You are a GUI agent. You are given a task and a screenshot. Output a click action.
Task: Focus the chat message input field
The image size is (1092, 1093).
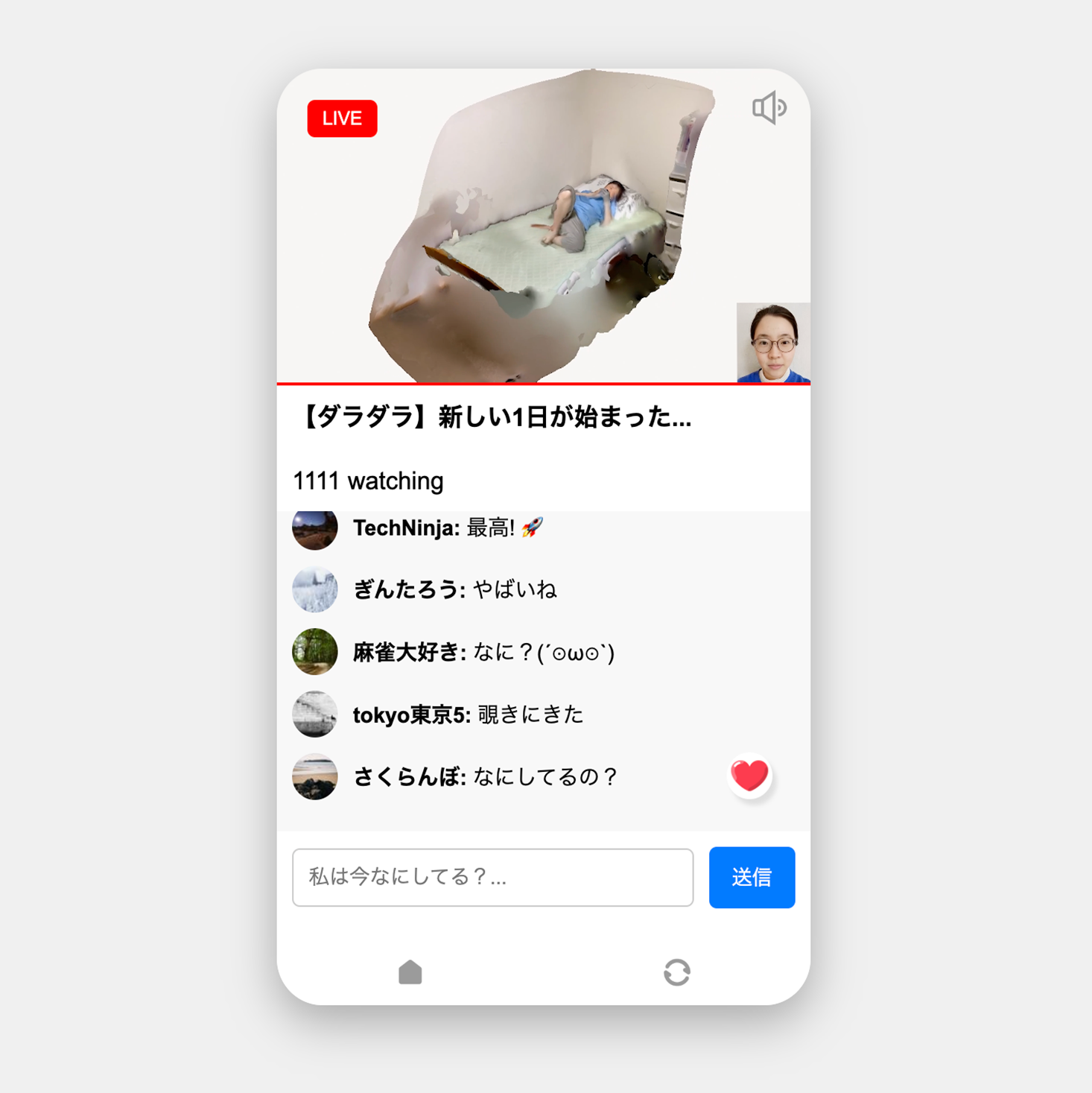(492, 877)
